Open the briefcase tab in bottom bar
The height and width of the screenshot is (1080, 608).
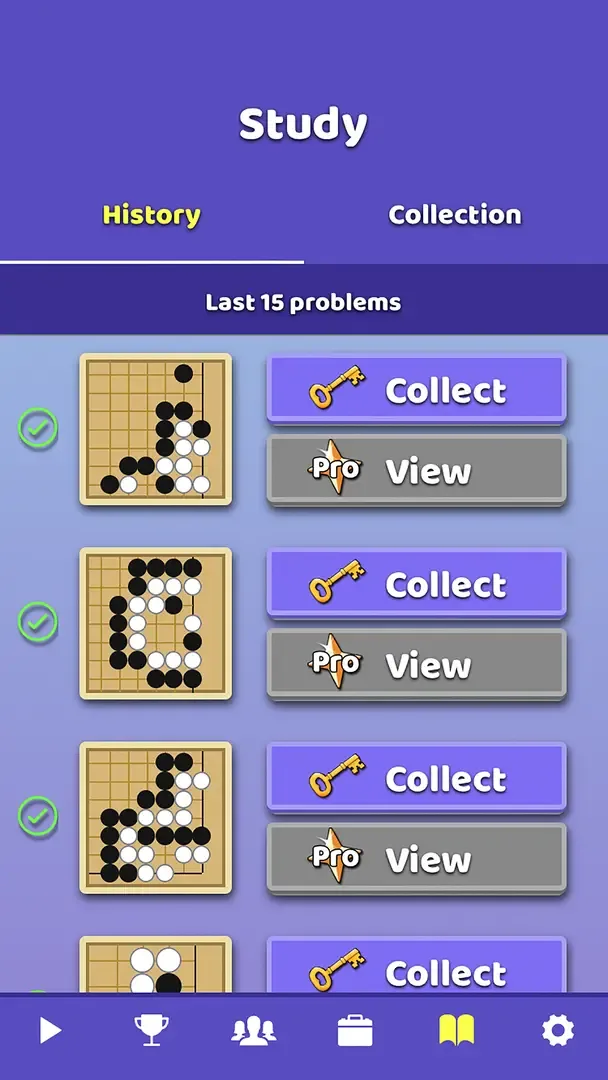tap(355, 1030)
